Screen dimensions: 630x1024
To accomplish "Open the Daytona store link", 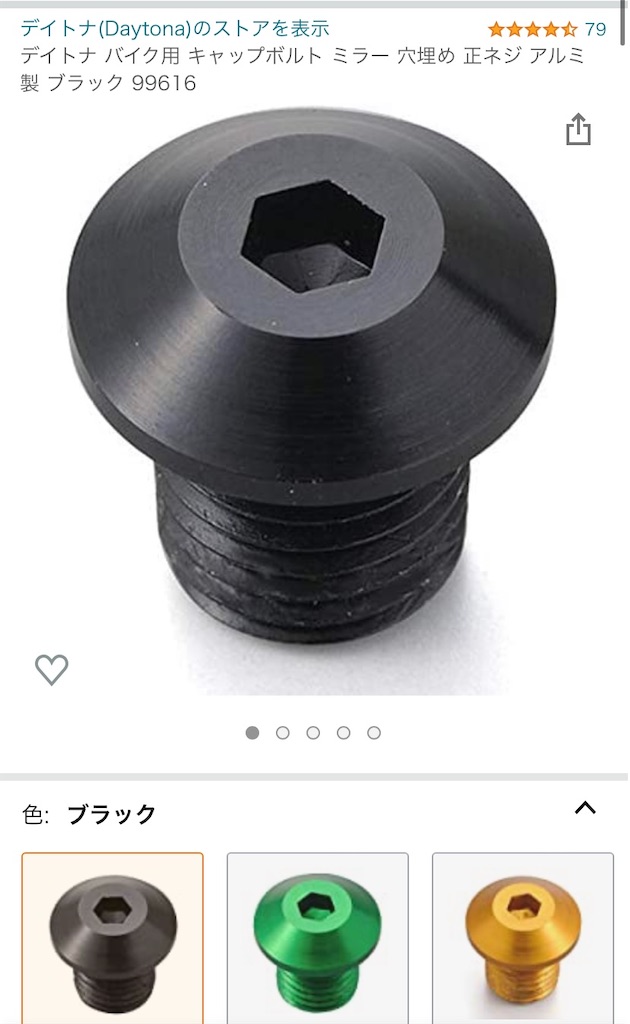I will [175, 28].
